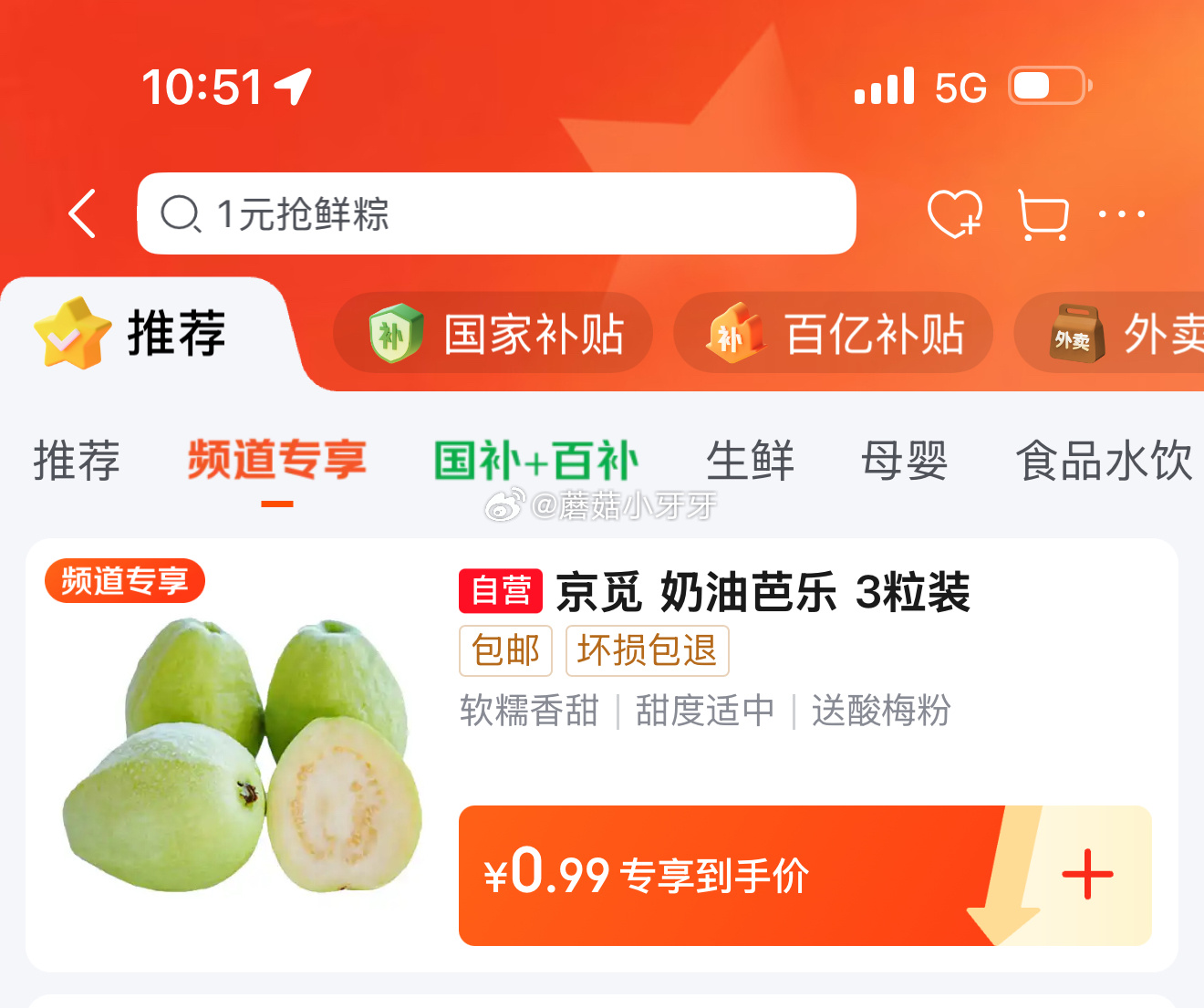
Task: Switch to the 国补+百补 tab
Action: [536, 460]
